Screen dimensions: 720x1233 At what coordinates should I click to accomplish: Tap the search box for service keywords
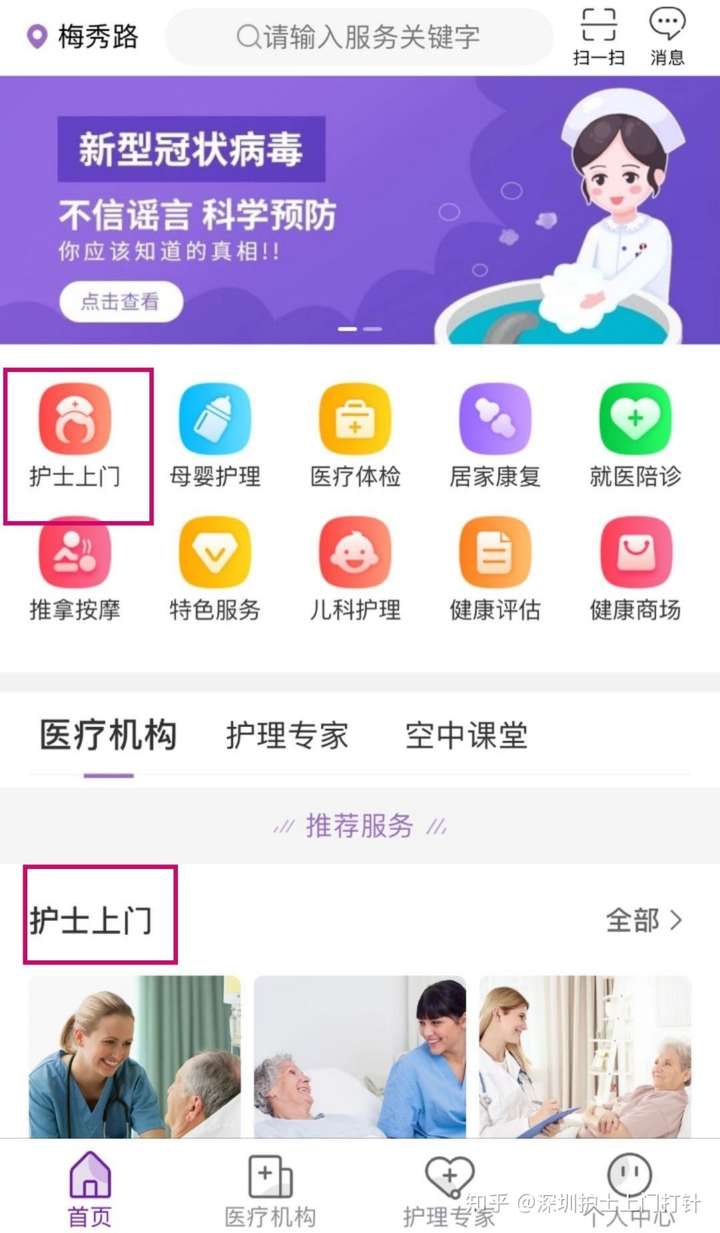pyautogui.click(x=360, y=38)
